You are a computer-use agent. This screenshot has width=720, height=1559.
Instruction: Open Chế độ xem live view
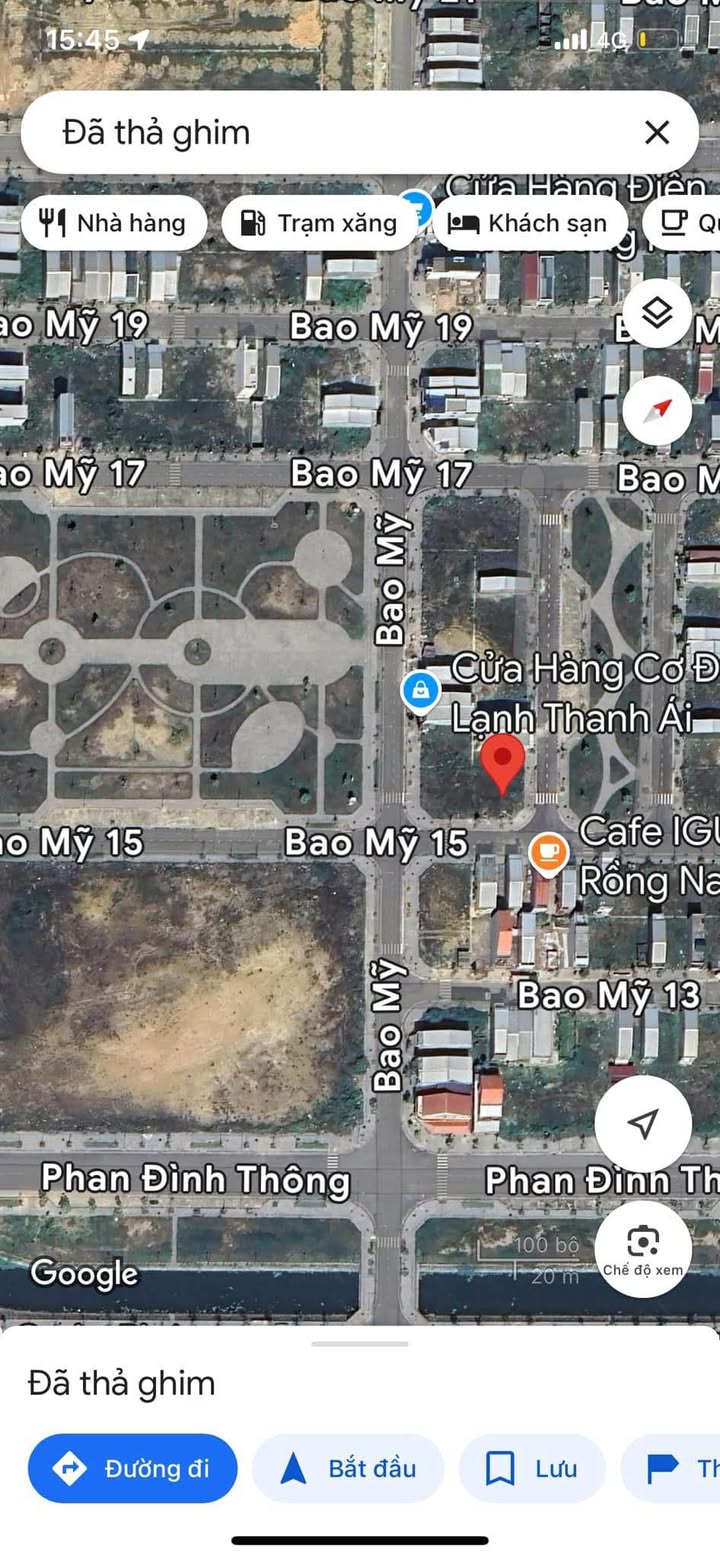[643, 1249]
